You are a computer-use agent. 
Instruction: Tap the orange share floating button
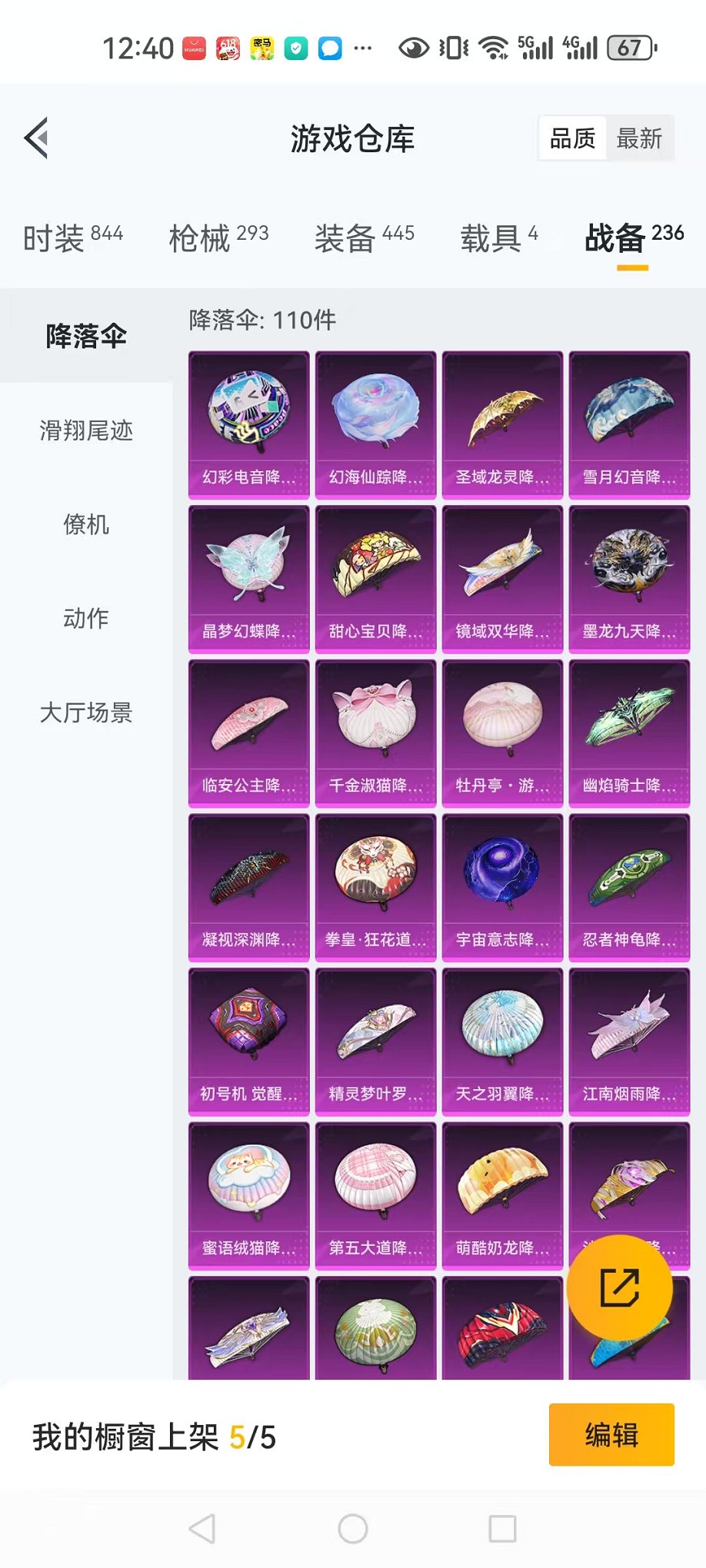[x=620, y=1288]
